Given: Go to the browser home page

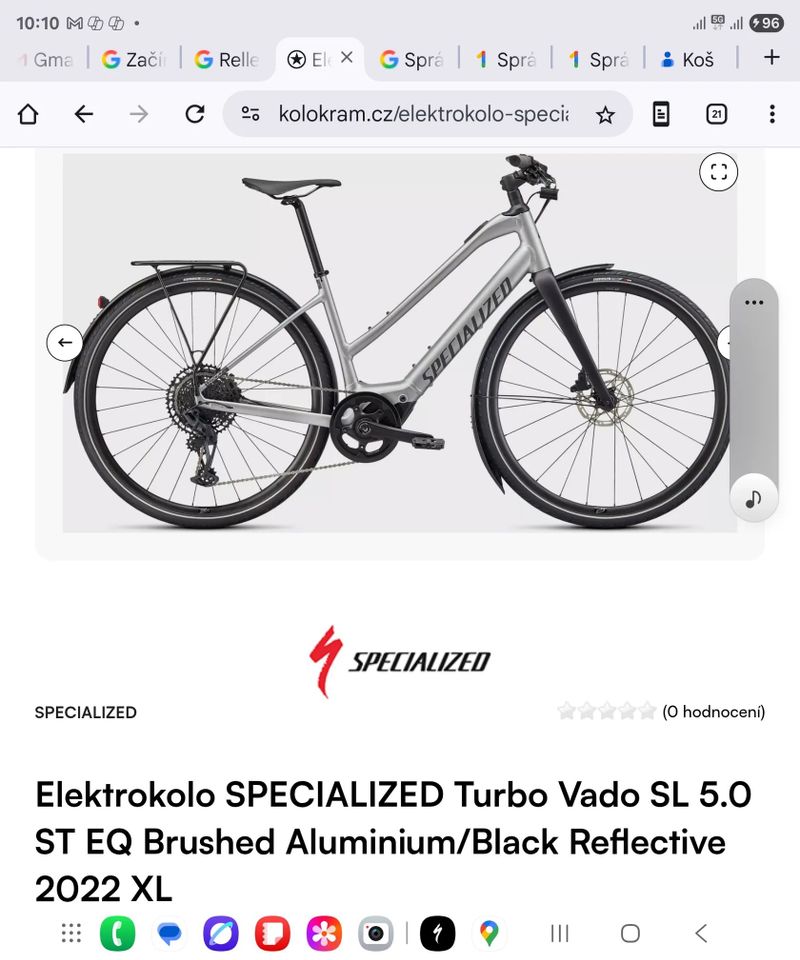Looking at the screenshot, I should [x=28, y=114].
